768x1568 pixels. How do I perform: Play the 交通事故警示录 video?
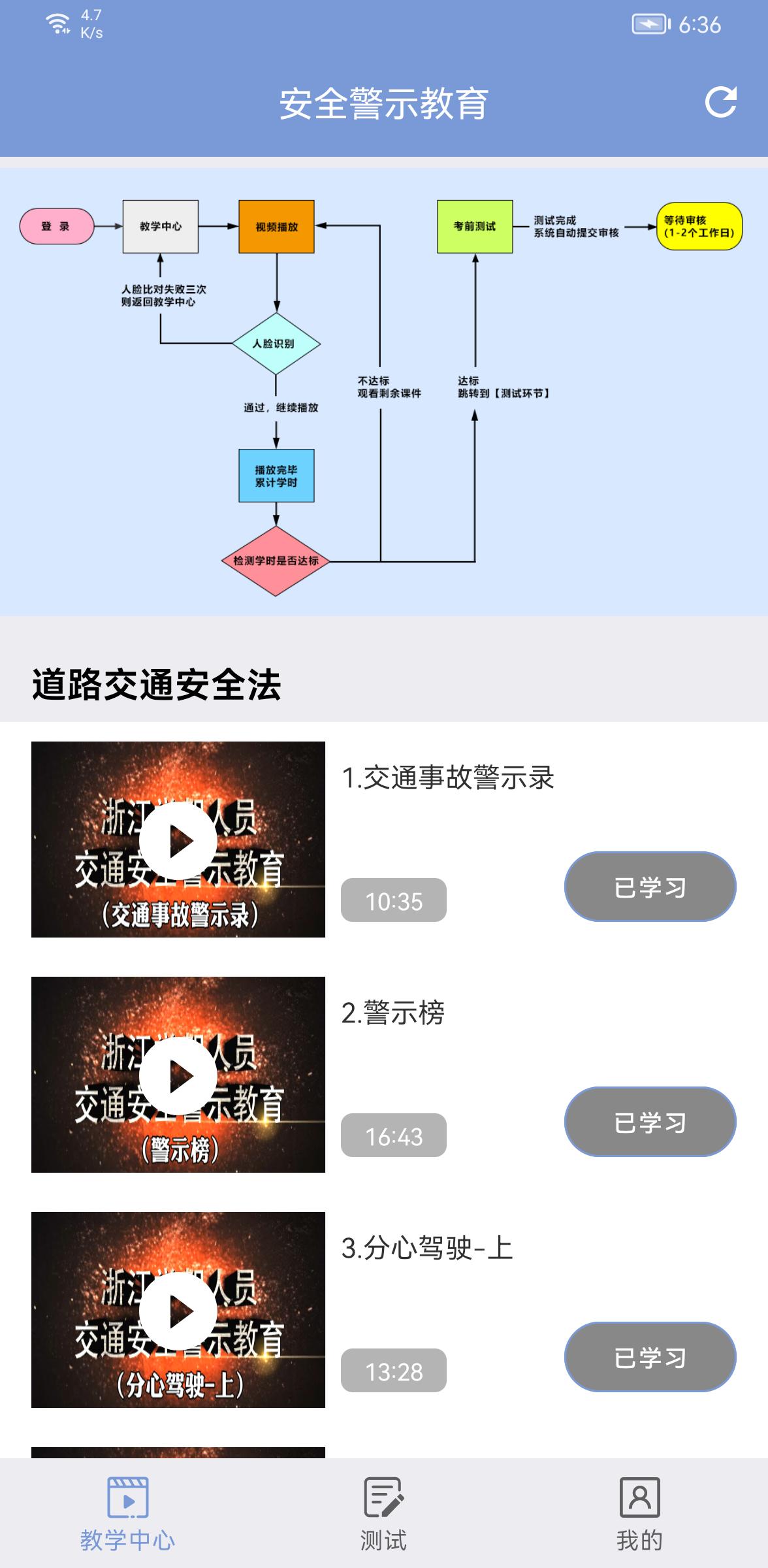coord(178,840)
